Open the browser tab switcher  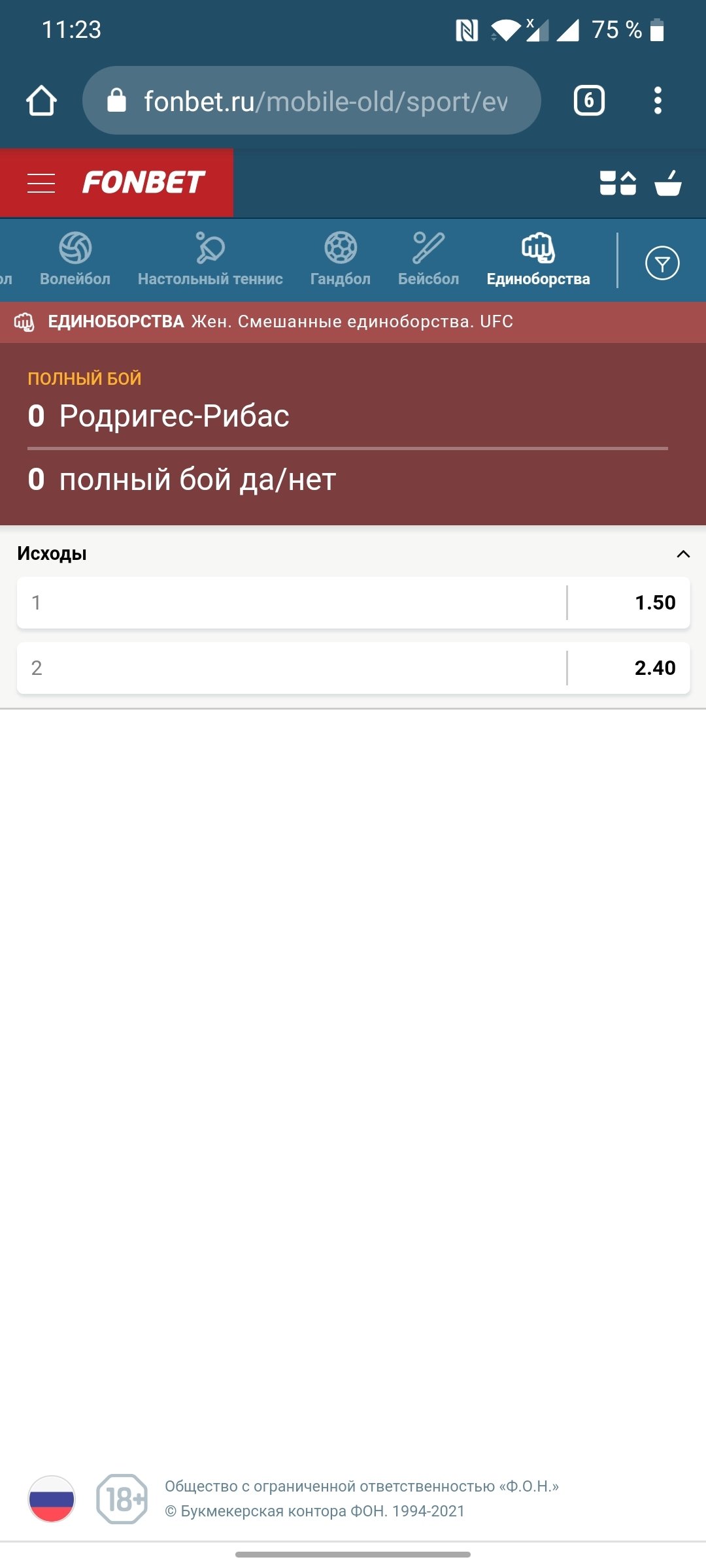(588, 101)
